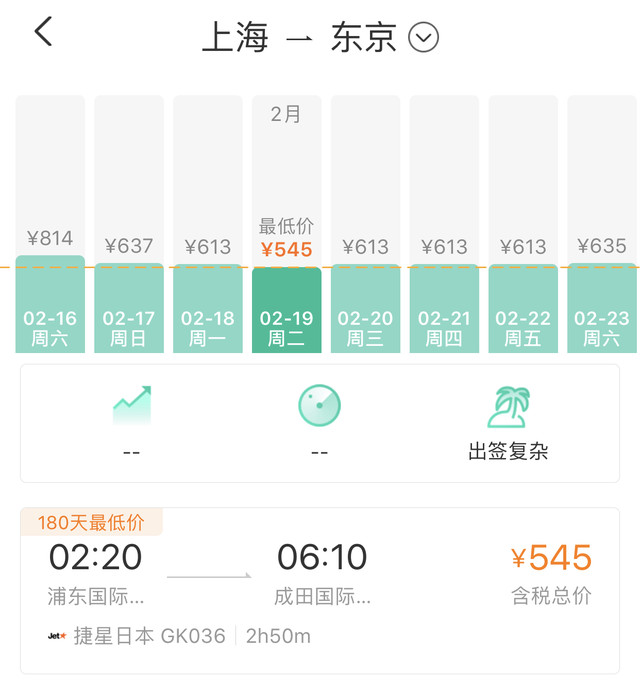The image size is (640, 684).
Task: Tap the 02-21 周四 price bar
Action: tap(444, 310)
